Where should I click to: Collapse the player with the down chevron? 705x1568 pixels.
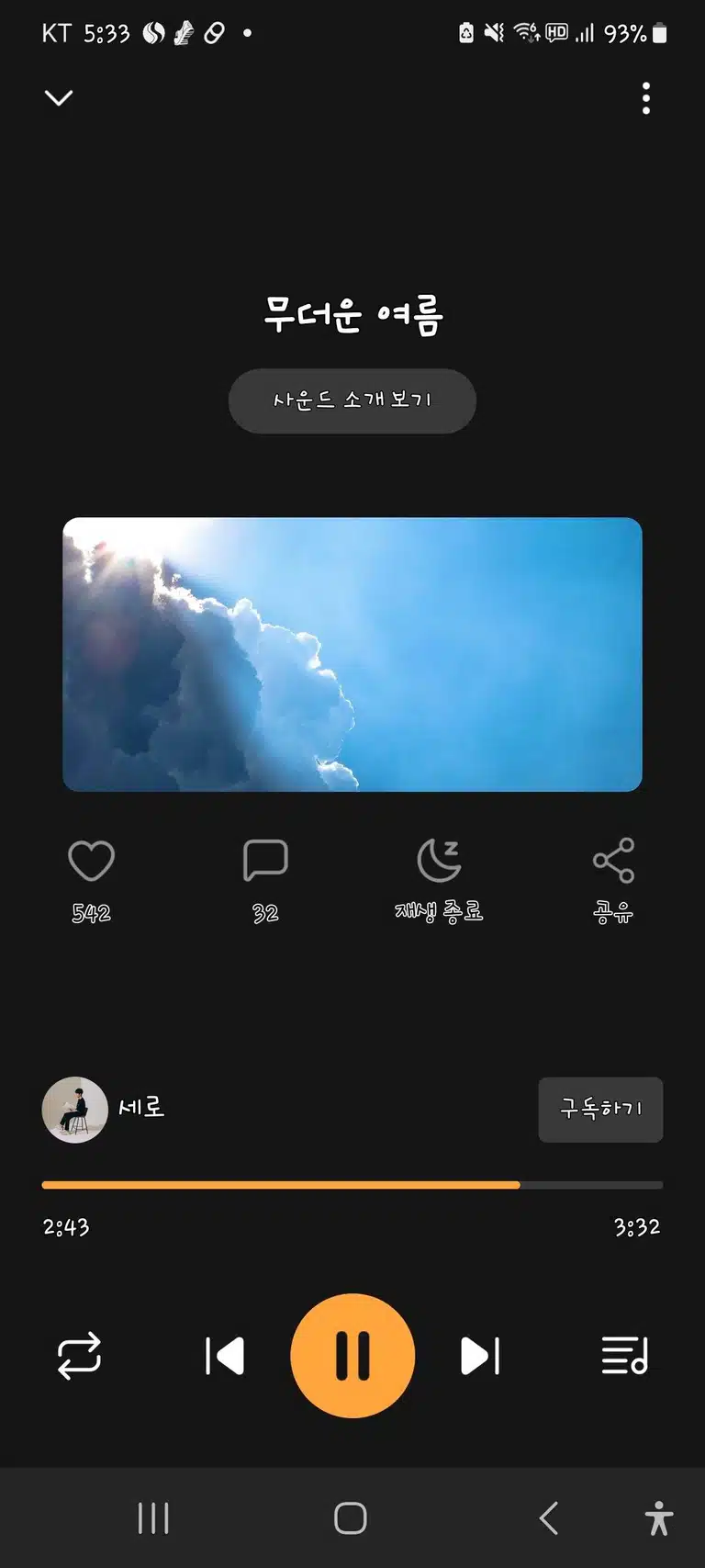coord(59,97)
